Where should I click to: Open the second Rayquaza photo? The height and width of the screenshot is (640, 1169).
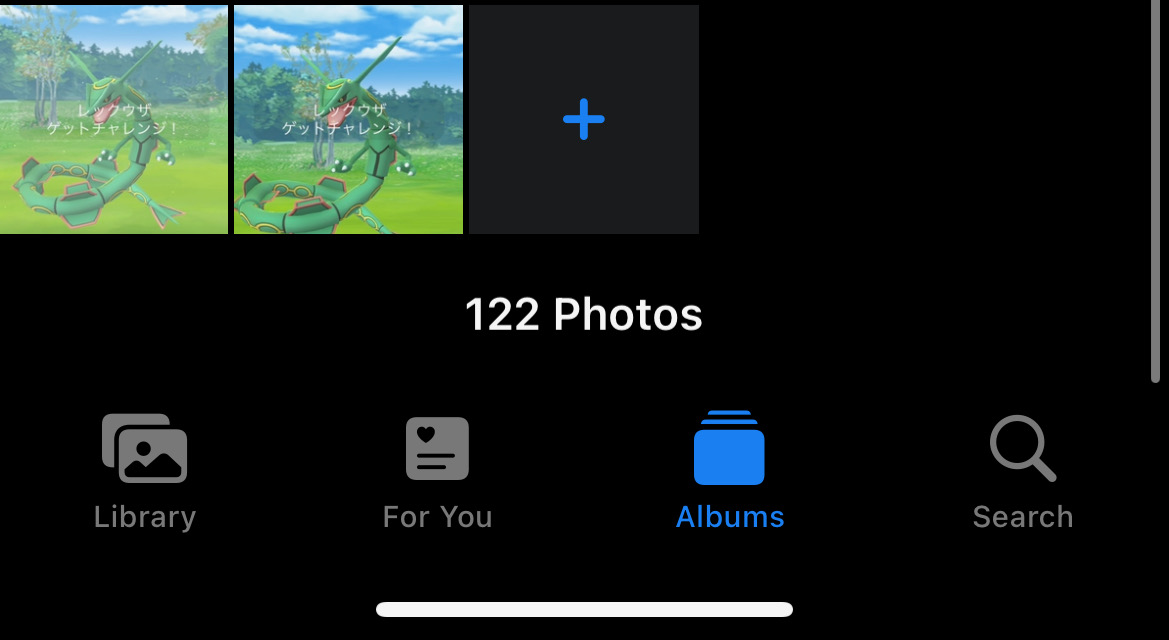pos(348,120)
